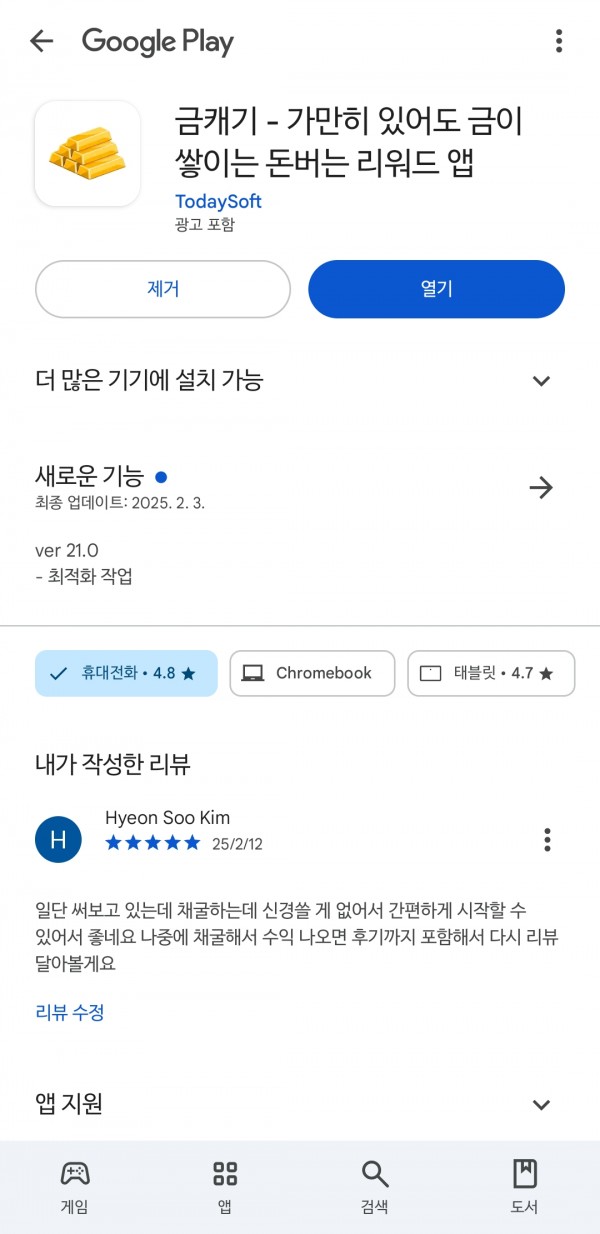
Task: Switch to the 게임 tab
Action: pyautogui.click(x=75, y=1187)
